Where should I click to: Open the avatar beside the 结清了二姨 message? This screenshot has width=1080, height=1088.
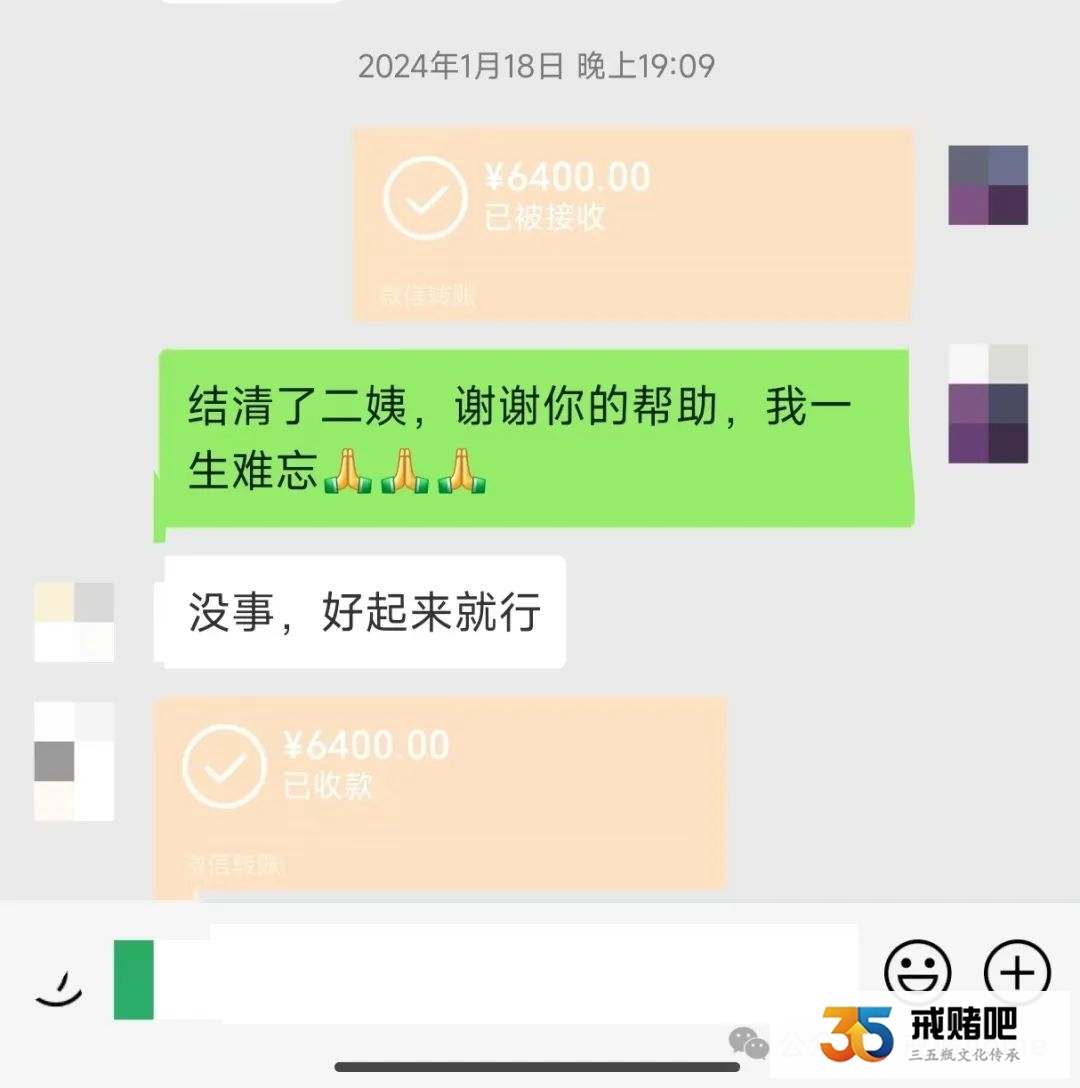click(988, 404)
